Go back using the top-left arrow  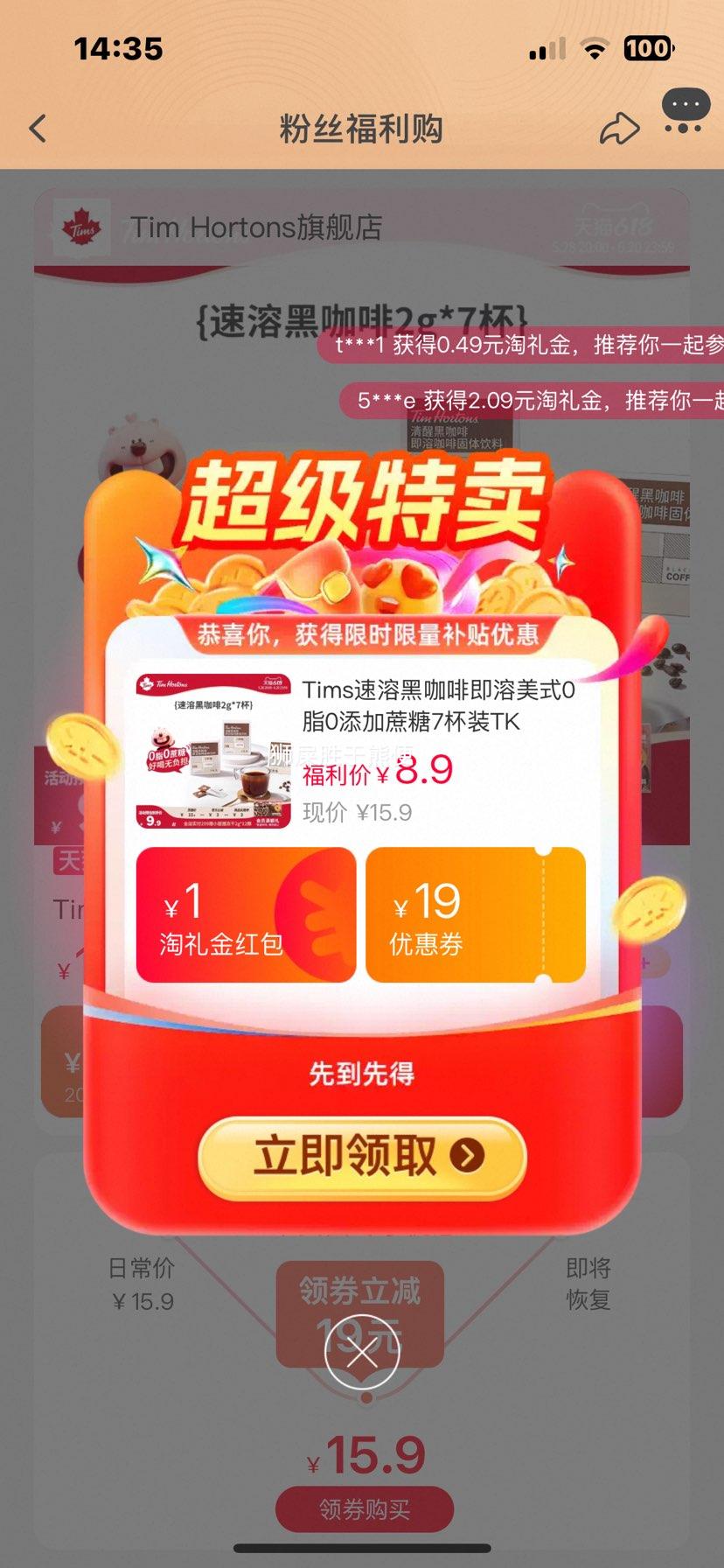[38, 129]
